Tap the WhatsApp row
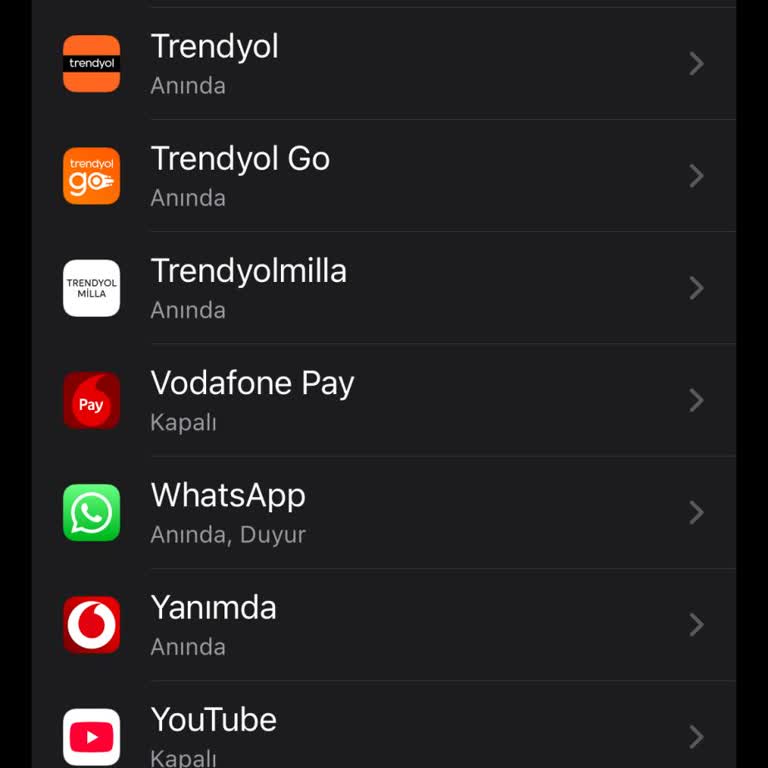The image size is (768, 768). [x=400, y=513]
